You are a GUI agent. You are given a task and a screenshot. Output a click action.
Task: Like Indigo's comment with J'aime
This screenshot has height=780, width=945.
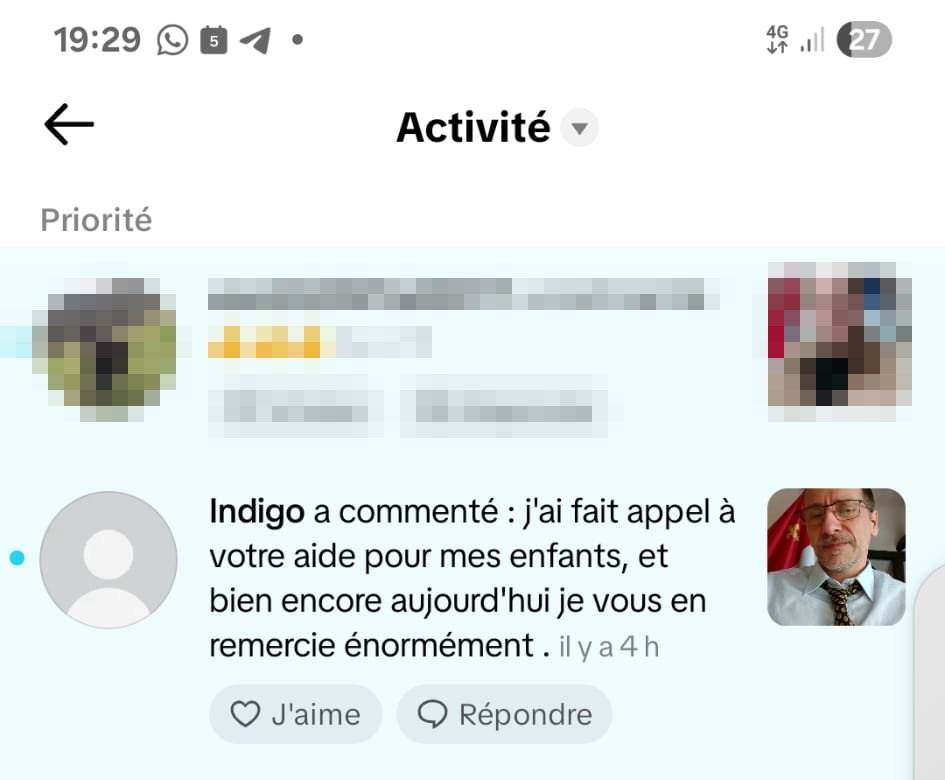[295, 714]
